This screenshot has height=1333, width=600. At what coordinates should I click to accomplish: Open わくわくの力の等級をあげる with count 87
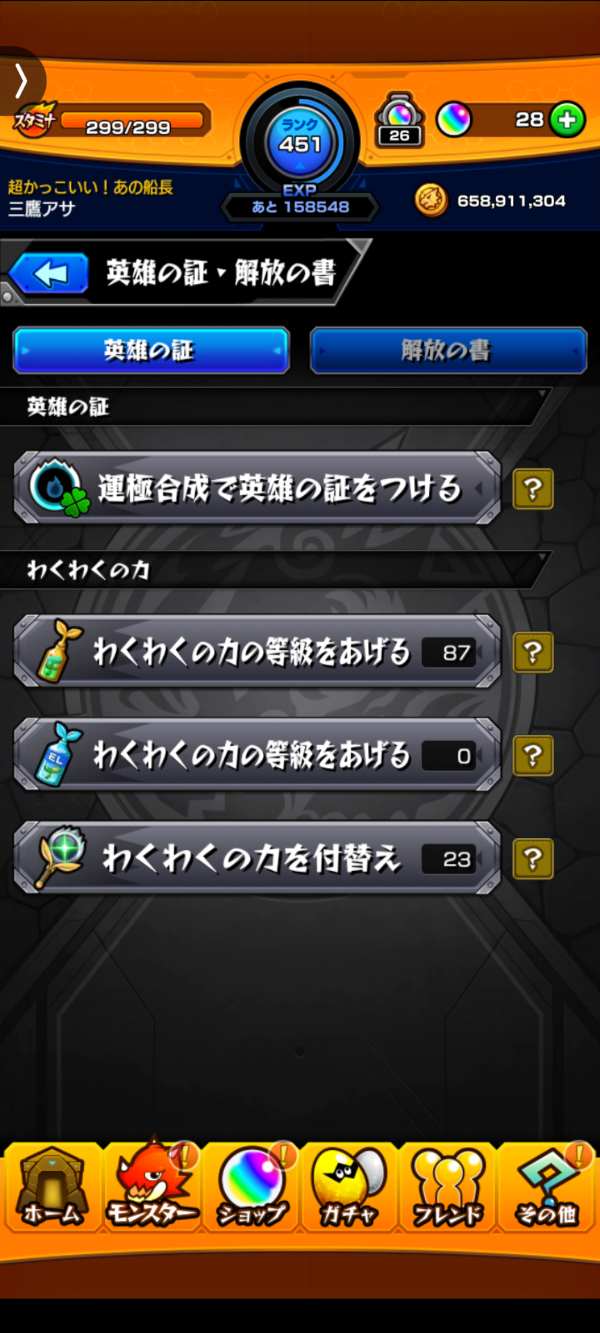257,652
